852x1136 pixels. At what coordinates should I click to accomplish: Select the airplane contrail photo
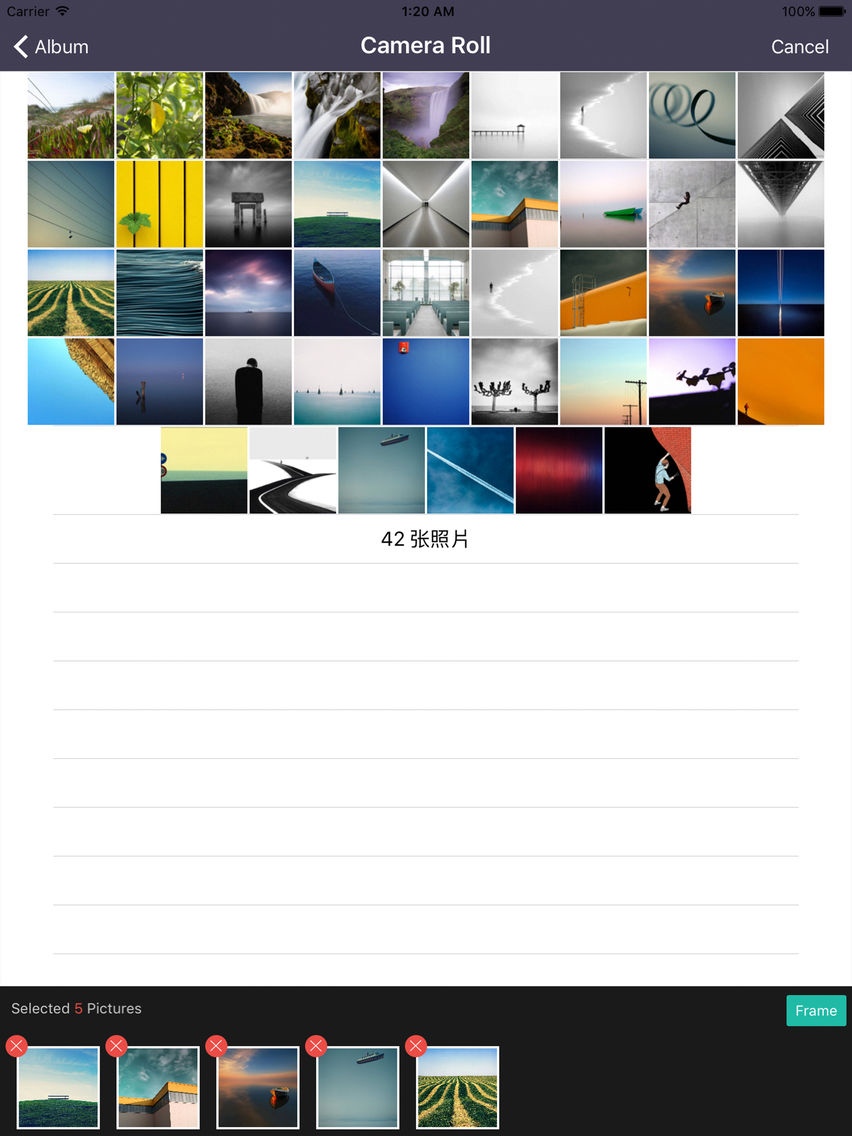(x=470, y=470)
